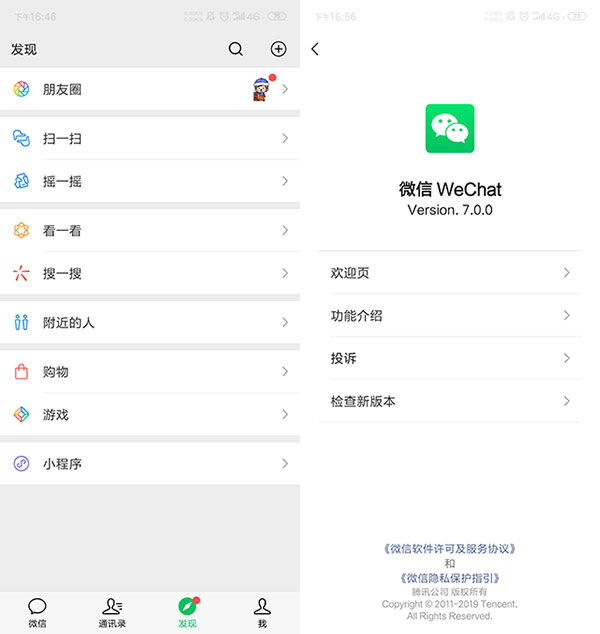Open 欢迎页 welcome page
The height and width of the screenshot is (634, 600).
click(450, 273)
